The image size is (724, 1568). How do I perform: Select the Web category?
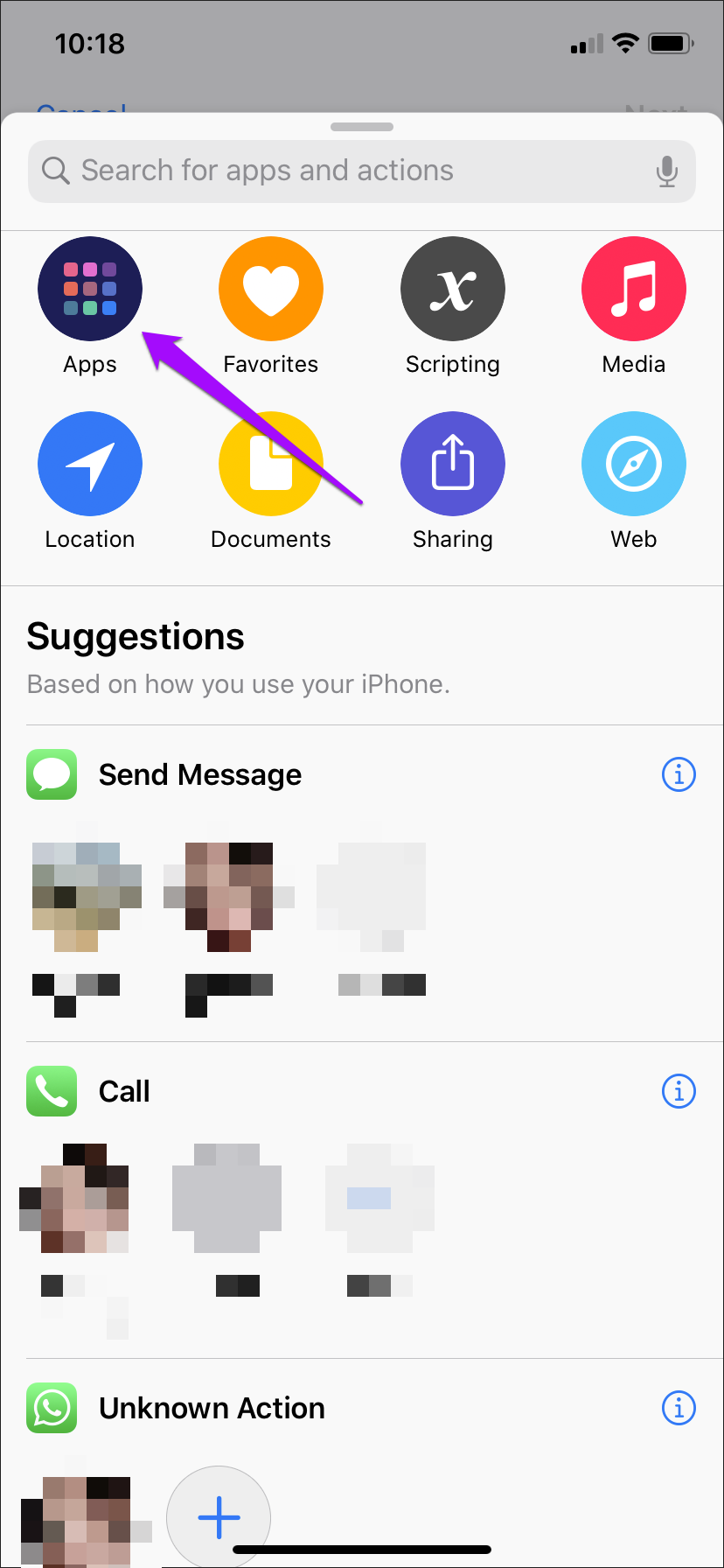[633, 465]
